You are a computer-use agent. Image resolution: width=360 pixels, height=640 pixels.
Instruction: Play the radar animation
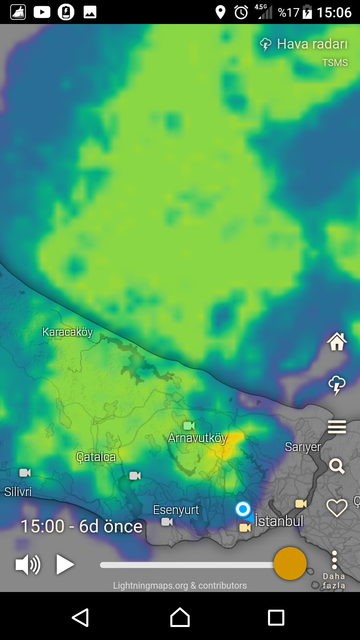tap(65, 565)
